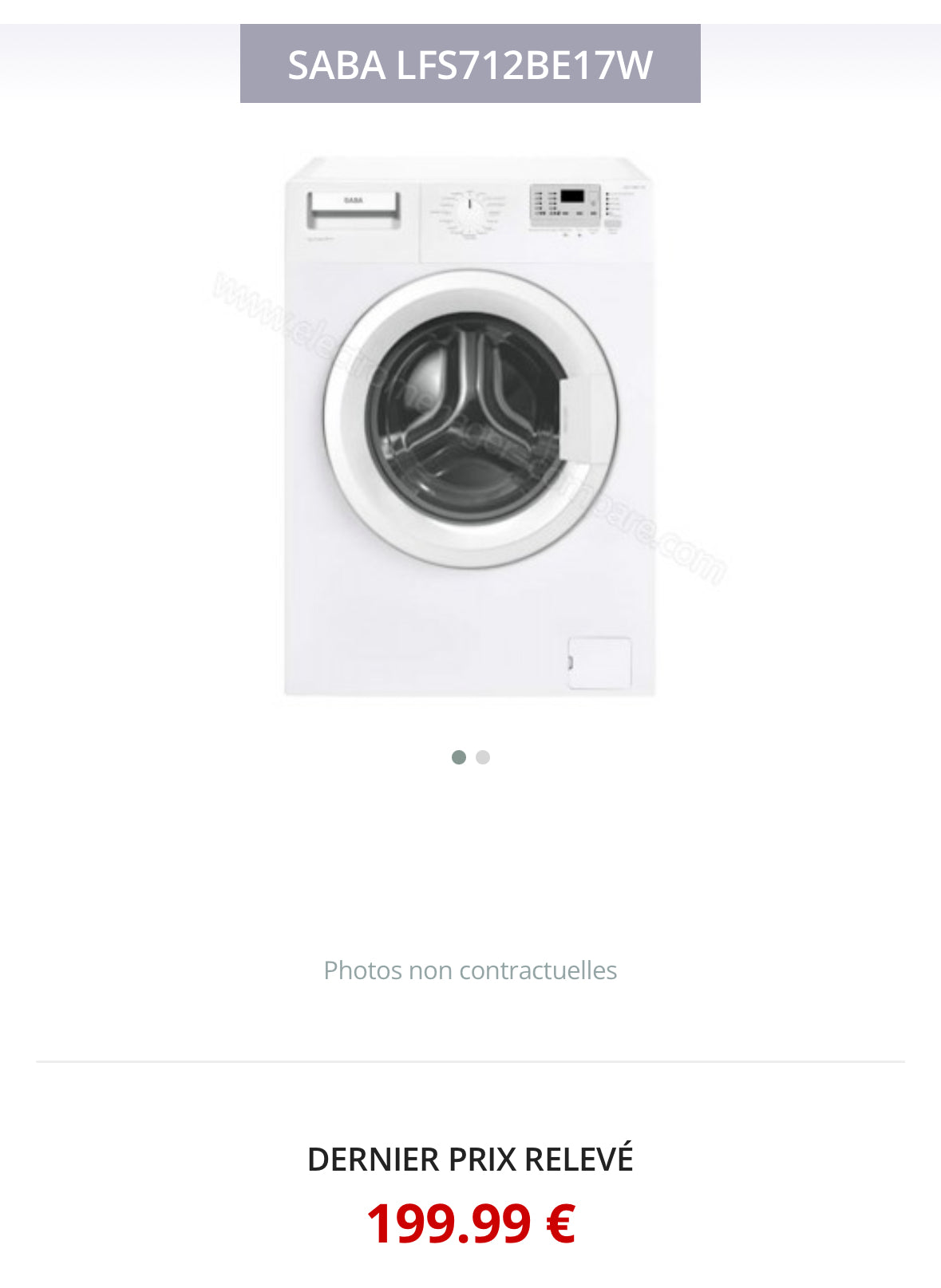Select the second carousel dot indicator
Image resolution: width=941 pixels, height=1288 pixels.
[483, 757]
